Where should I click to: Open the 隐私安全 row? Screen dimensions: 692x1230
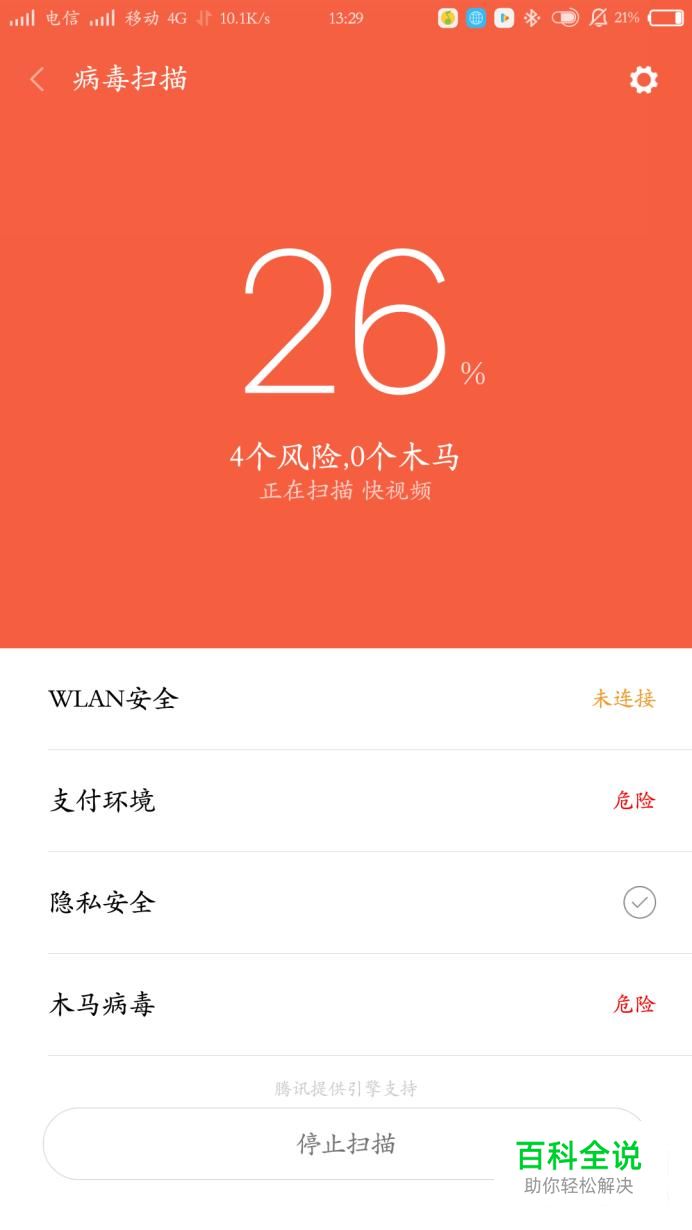tap(346, 903)
